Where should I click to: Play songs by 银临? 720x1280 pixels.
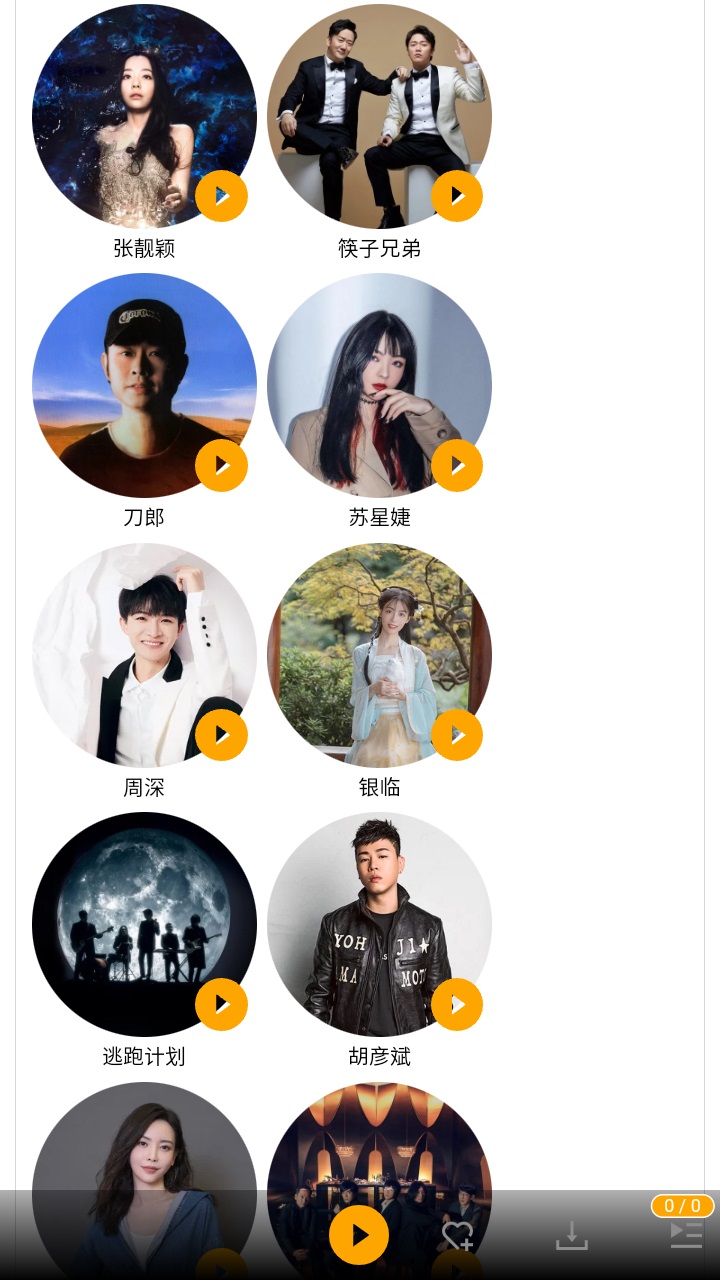click(x=456, y=734)
